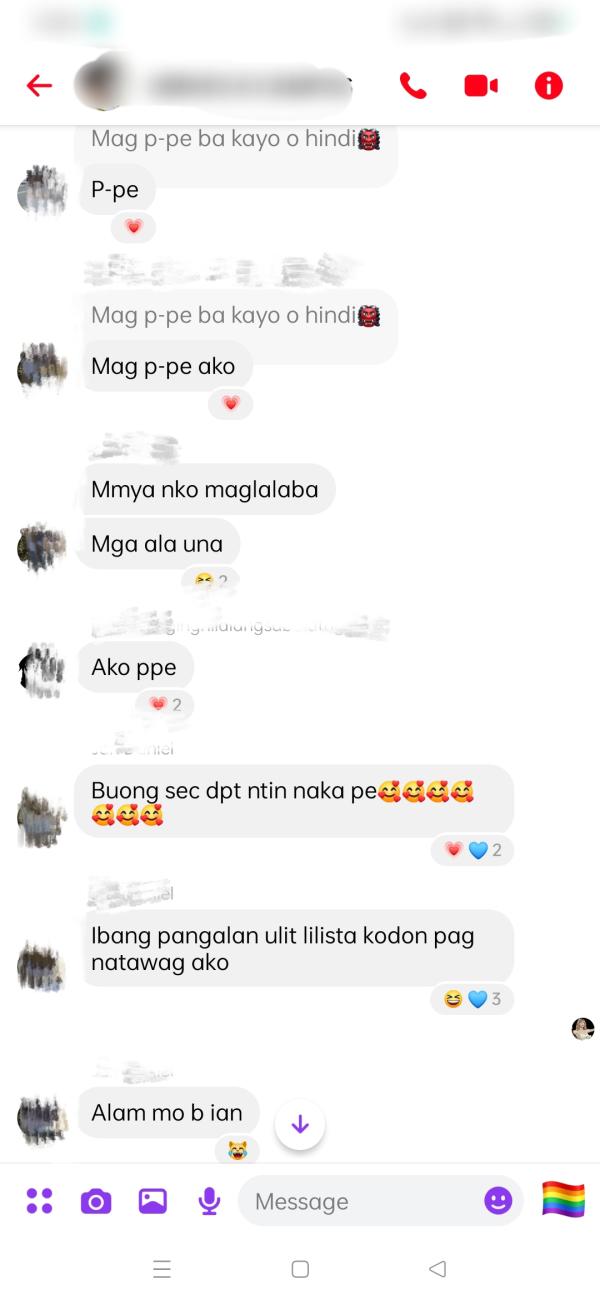This screenshot has height=1300, width=600.
Task: Send the rainbow flag quick reaction
Action: [x=563, y=1199]
